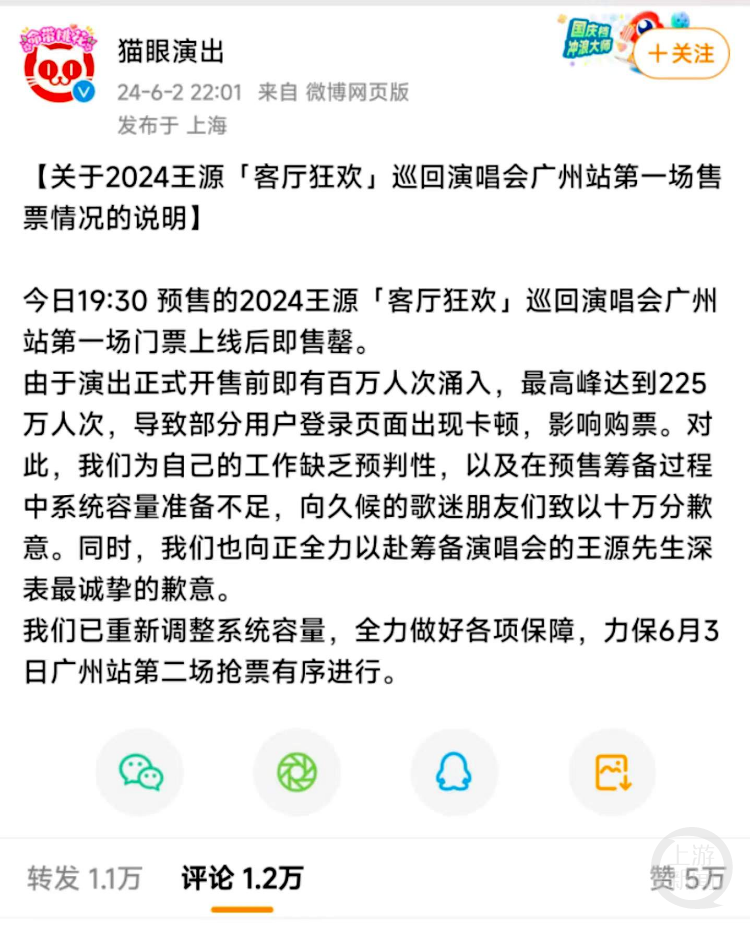
Task: Follow 猫眼演出 with the 关注 button
Action: click(x=683, y=53)
